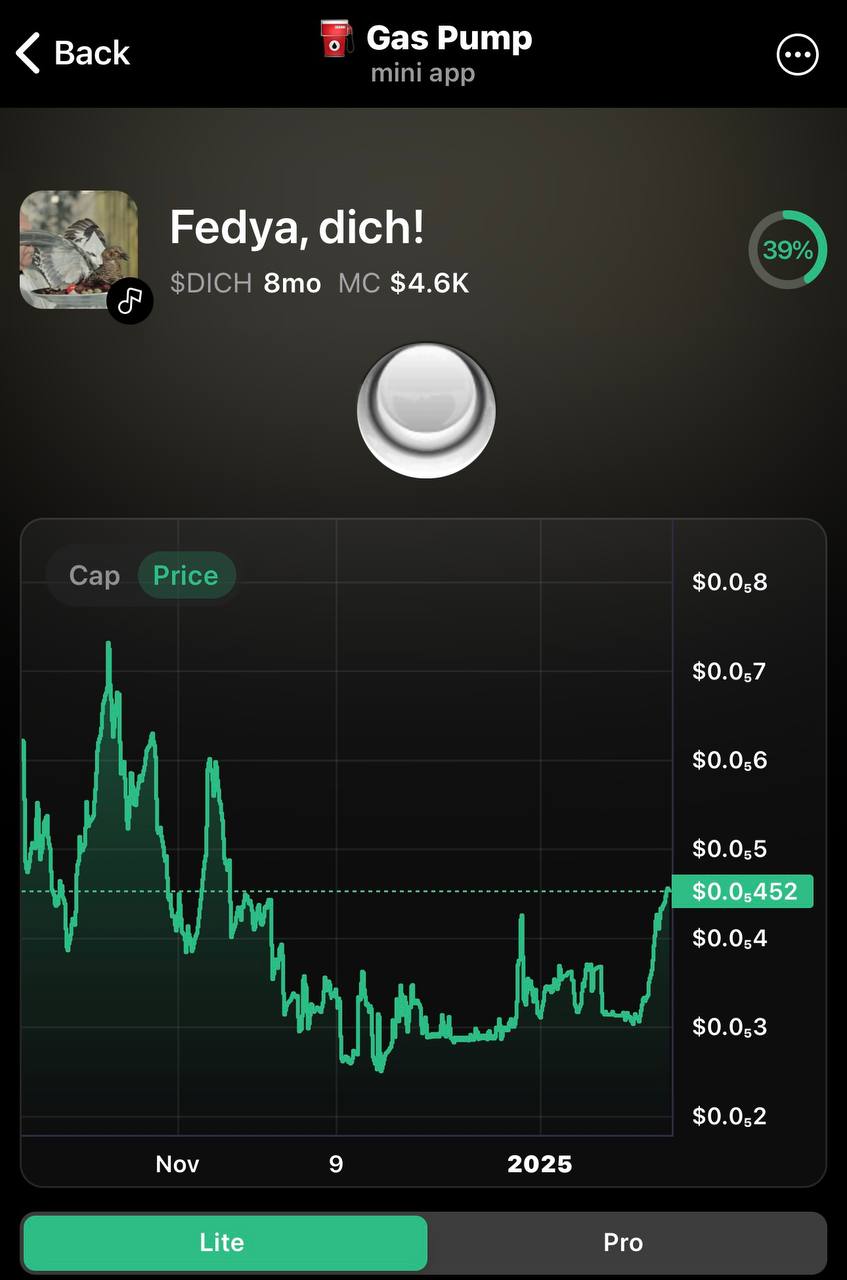Tap the big white pump button
Viewport: 847px width, 1280px height.
[x=426, y=410]
